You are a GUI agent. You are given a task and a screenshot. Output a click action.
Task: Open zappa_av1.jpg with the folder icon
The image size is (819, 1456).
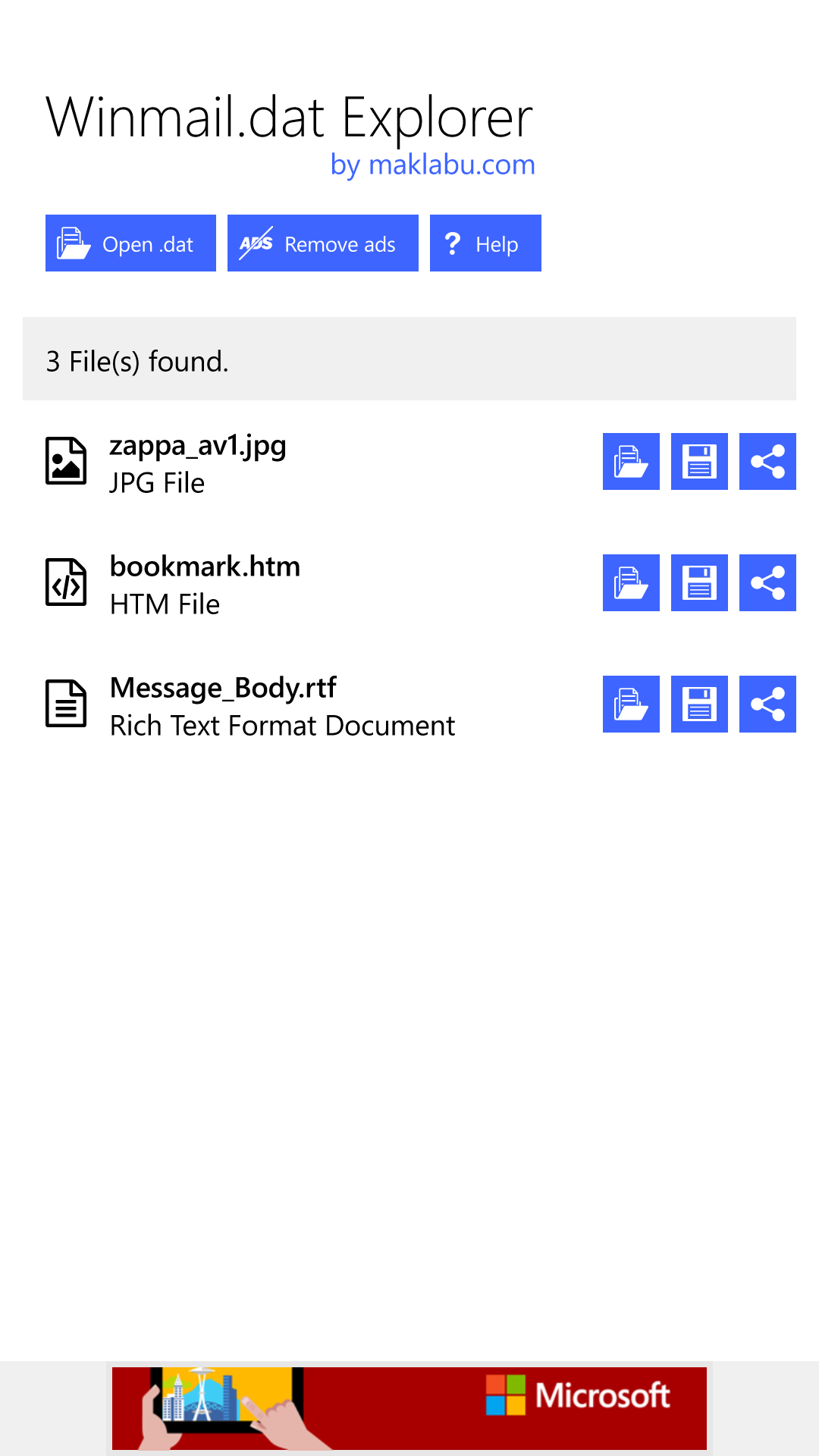click(x=631, y=461)
